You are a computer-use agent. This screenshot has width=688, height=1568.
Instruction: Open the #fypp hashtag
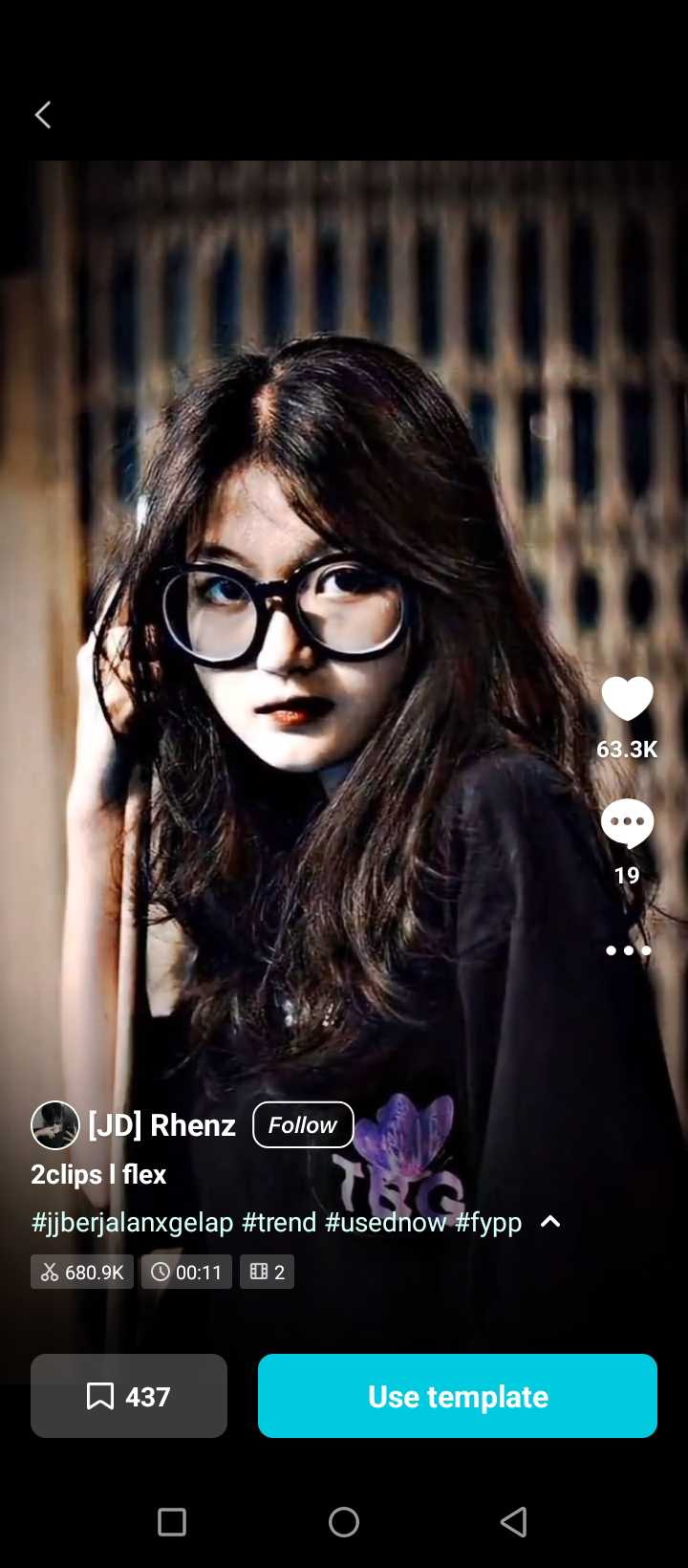pos(488,1222)
